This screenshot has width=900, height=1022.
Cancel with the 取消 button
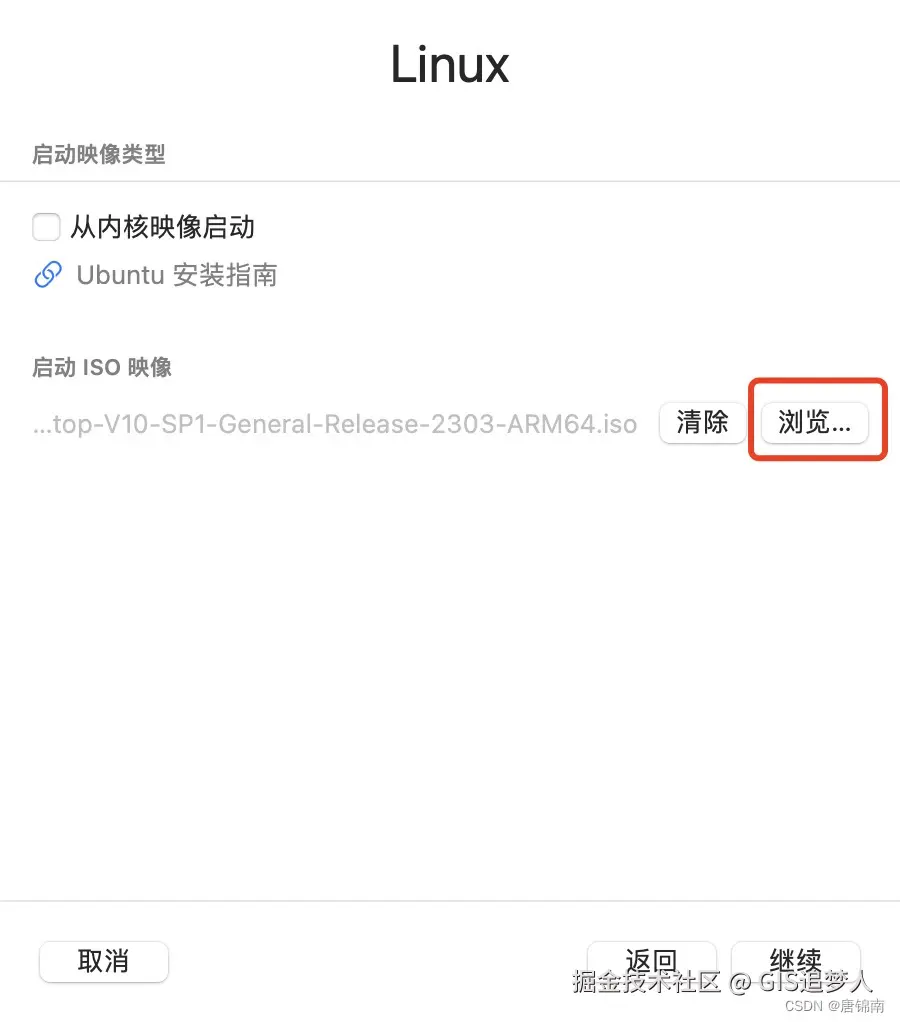point(103,961)
